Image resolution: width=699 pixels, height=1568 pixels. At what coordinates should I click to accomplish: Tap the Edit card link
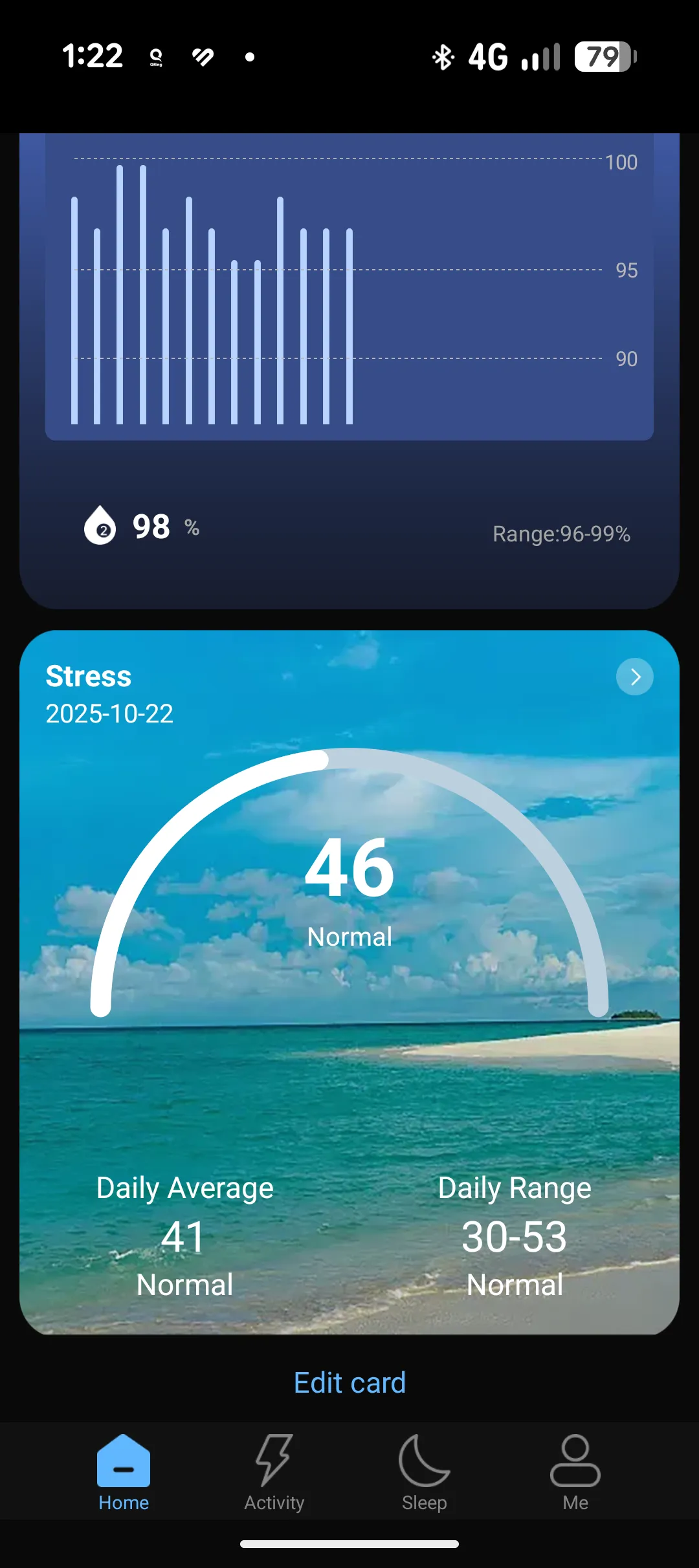(x=349, y=1383)
